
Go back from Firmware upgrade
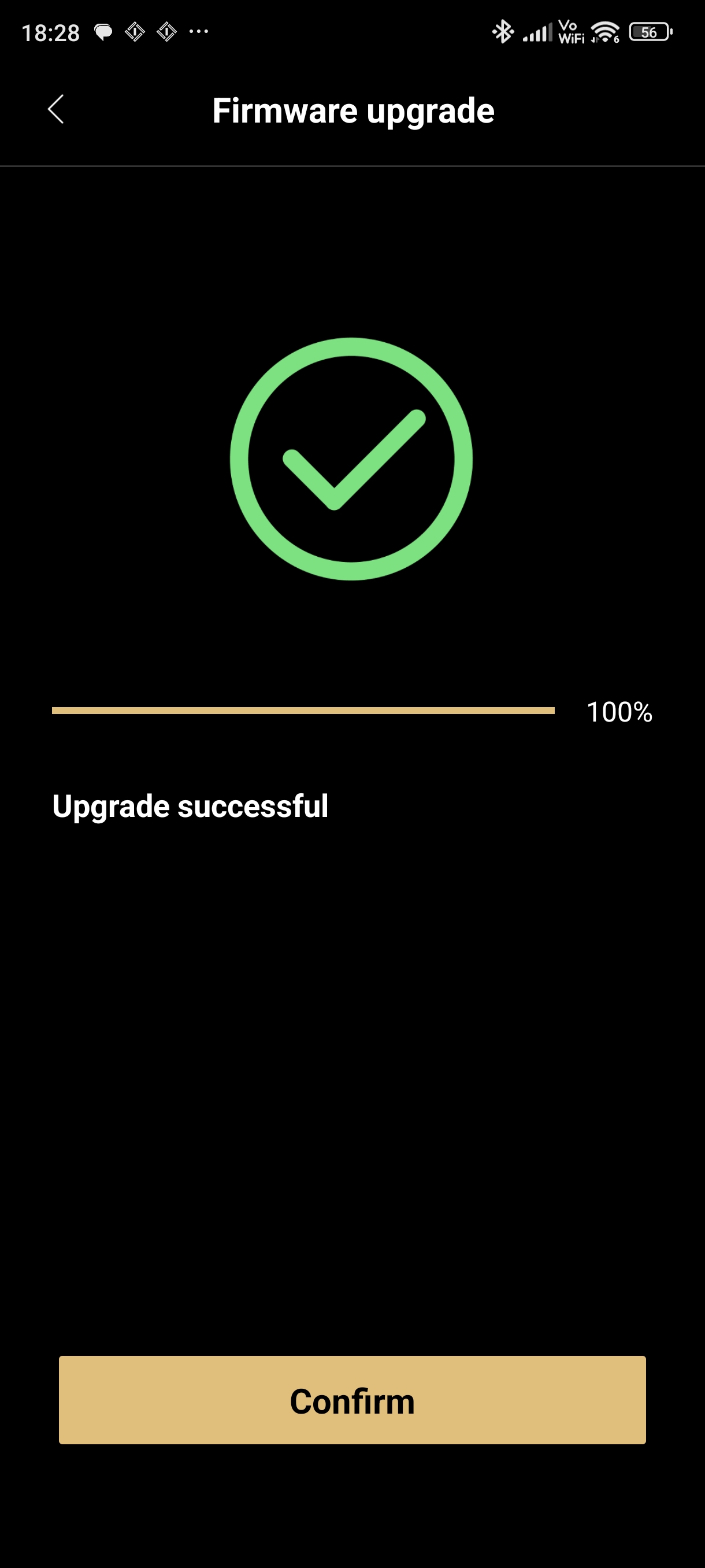click(x=56, y=110)
